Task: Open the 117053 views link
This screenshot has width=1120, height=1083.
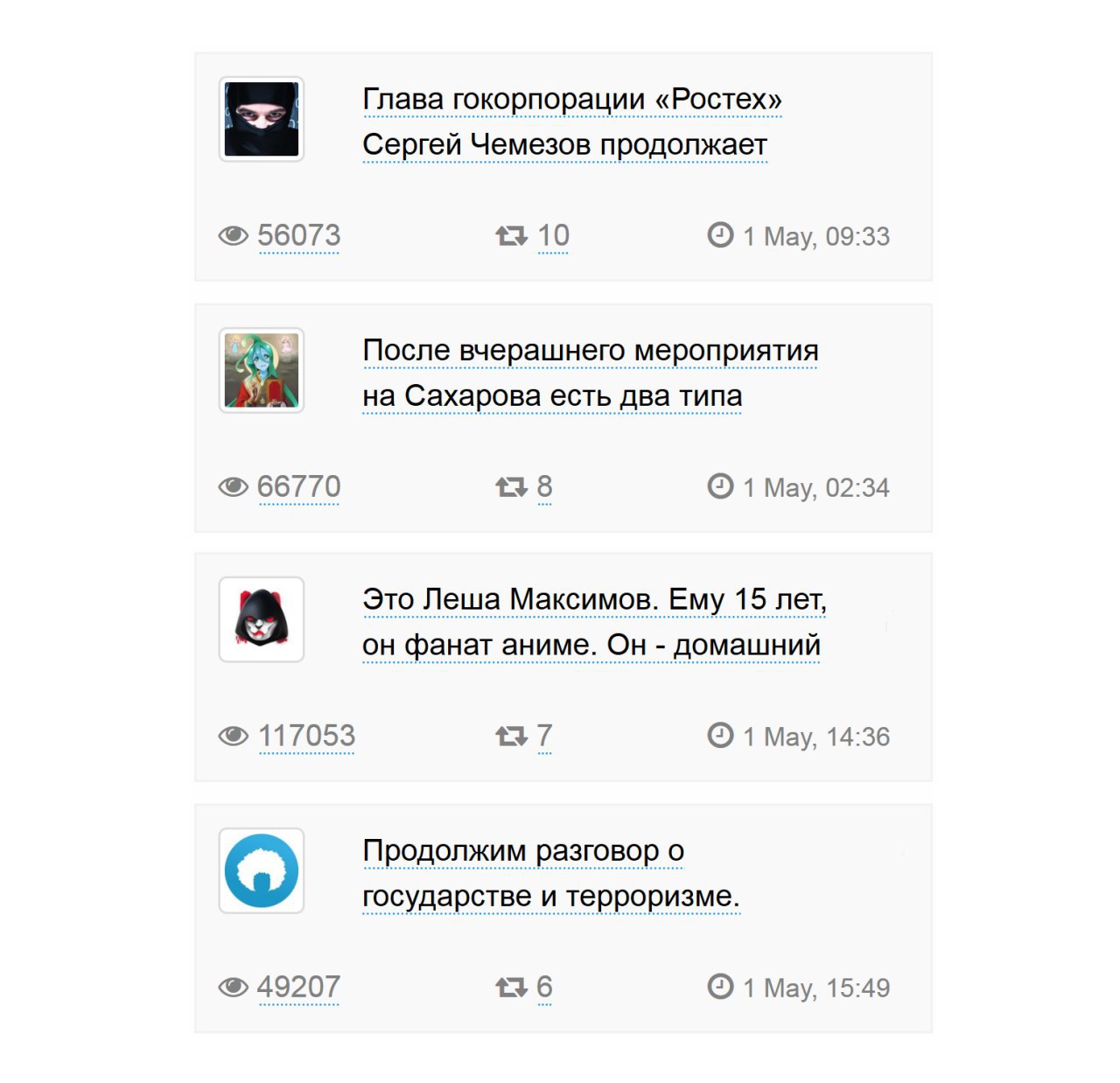Action: pyautogui.click(x=306, y=736)
